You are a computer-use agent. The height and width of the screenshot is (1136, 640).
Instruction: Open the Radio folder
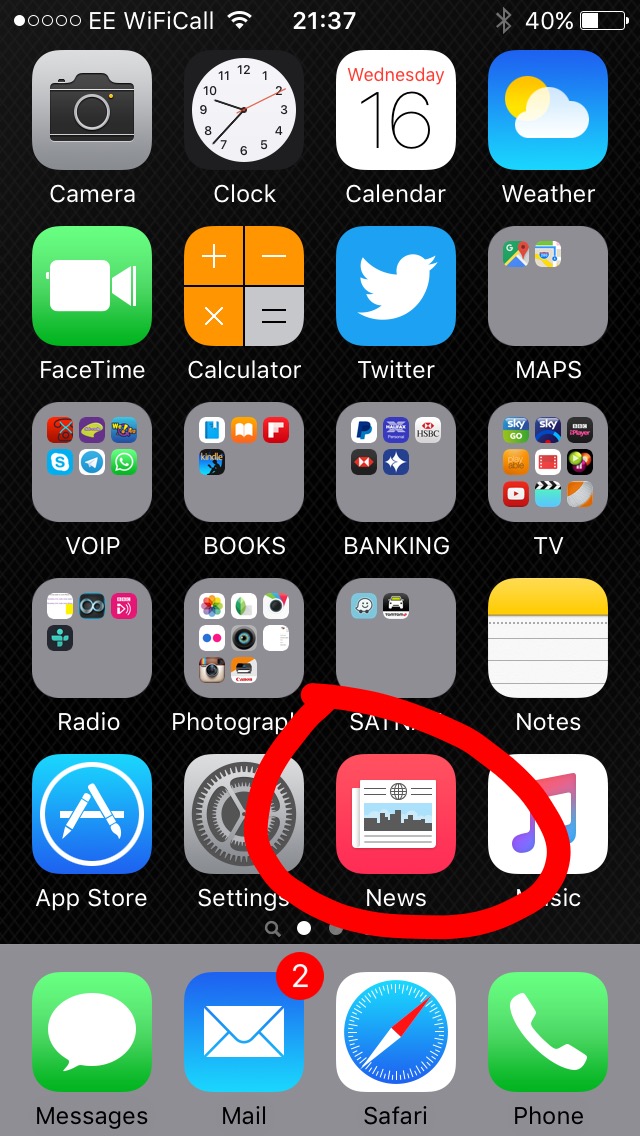tap(92, 638)
